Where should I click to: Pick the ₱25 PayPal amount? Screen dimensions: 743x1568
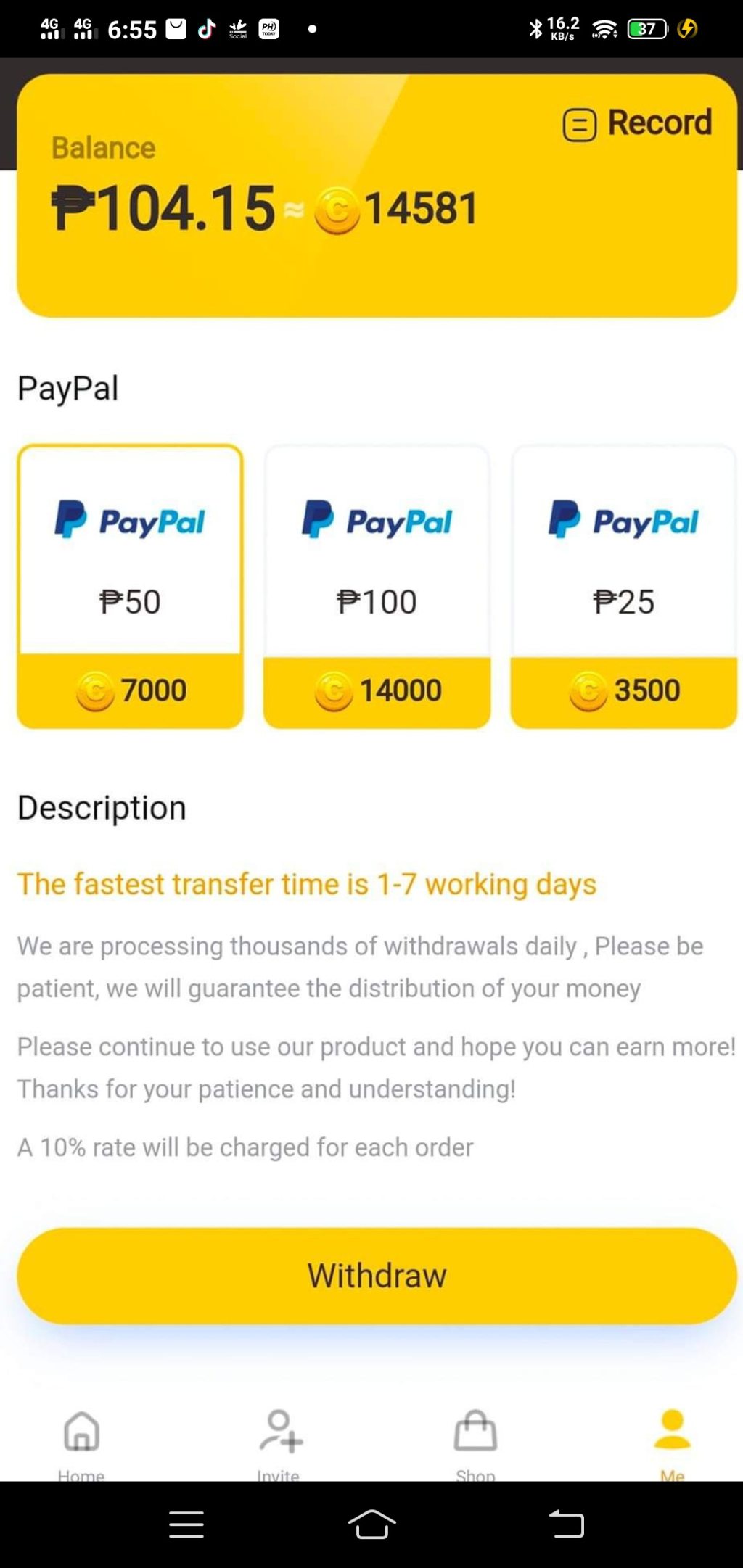[x=623, y=586]
